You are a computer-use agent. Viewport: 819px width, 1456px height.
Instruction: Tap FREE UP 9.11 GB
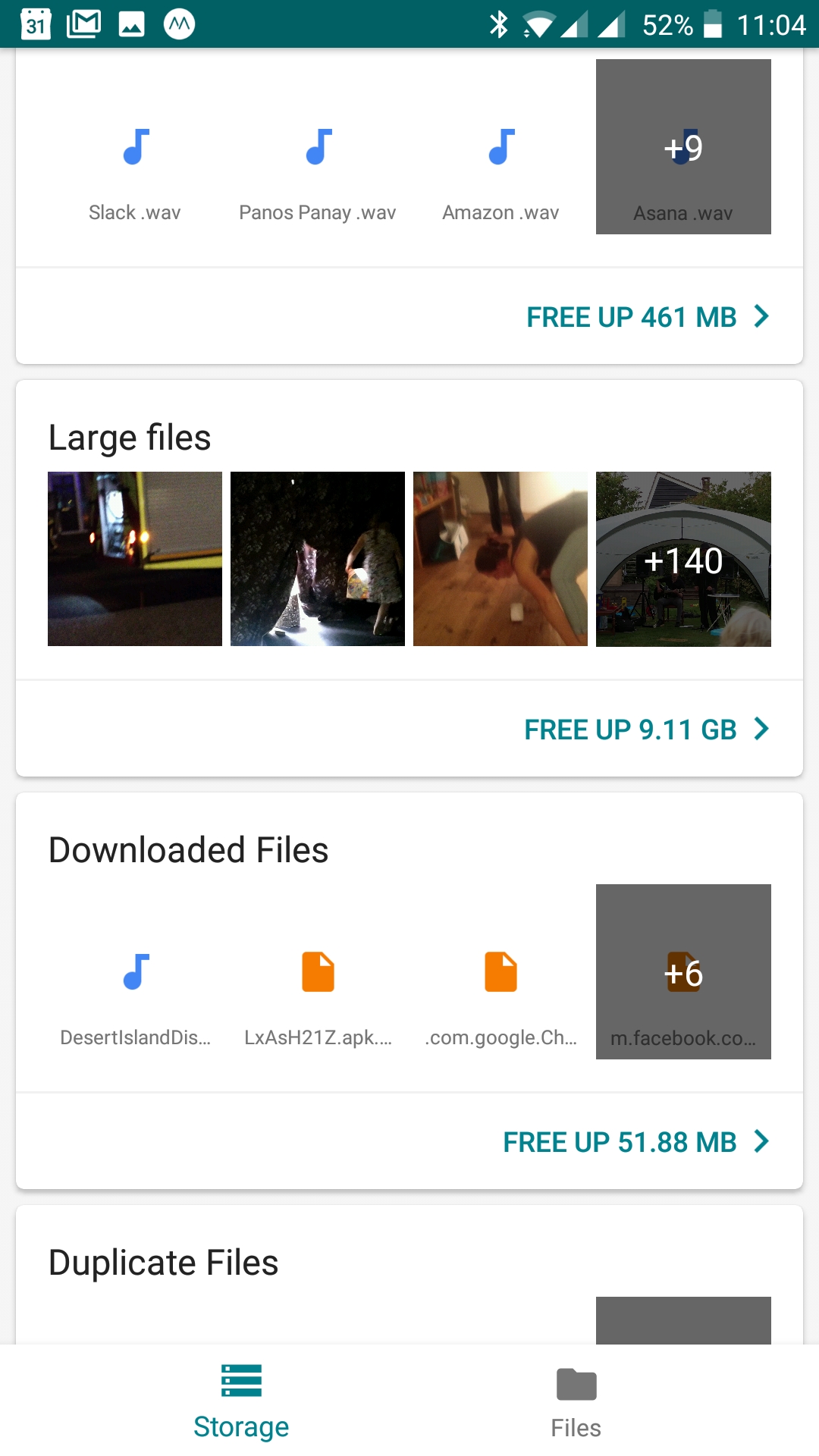point(646,730)
